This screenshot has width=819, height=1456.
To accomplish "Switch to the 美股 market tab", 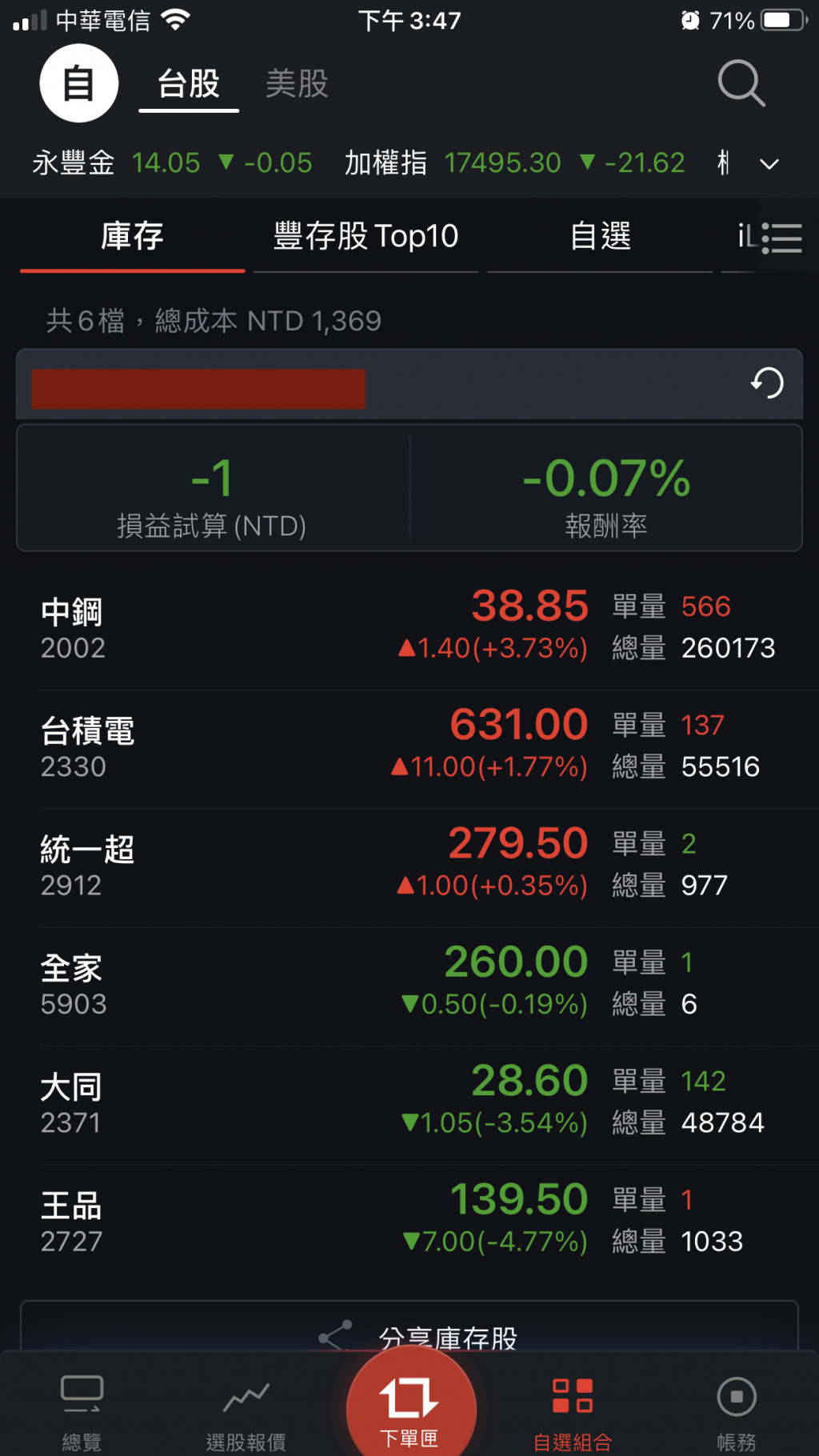I will [297, 84].
